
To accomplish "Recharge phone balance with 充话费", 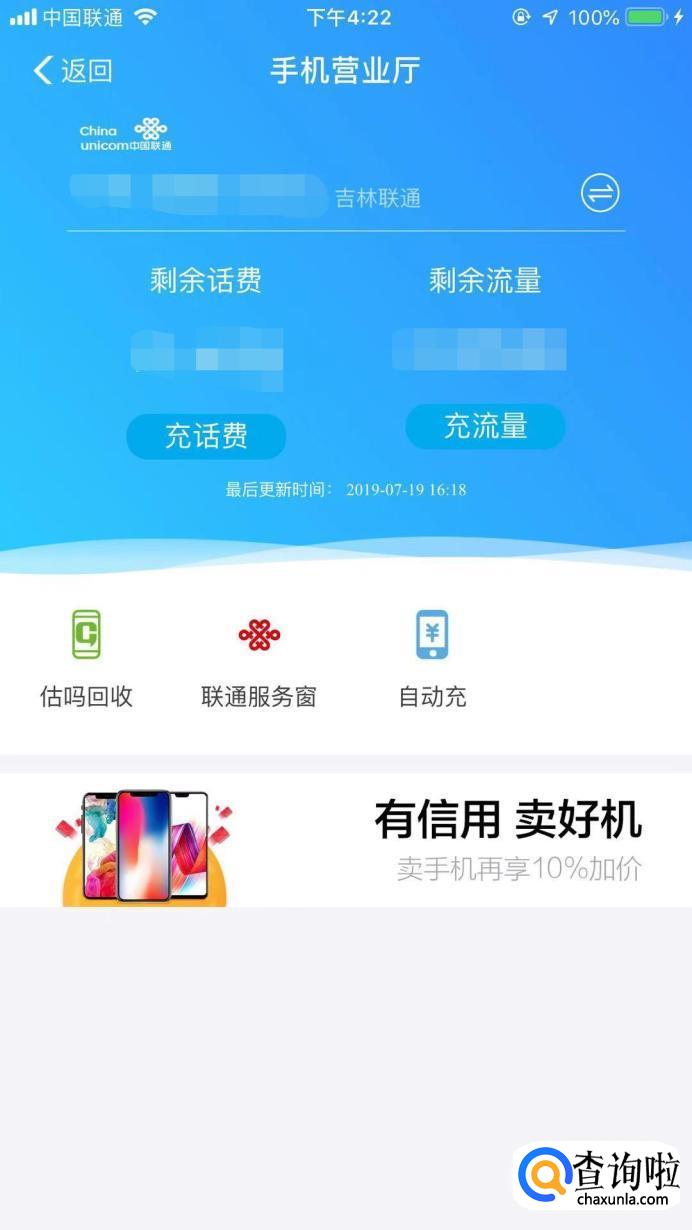I will tap(206, 436).
